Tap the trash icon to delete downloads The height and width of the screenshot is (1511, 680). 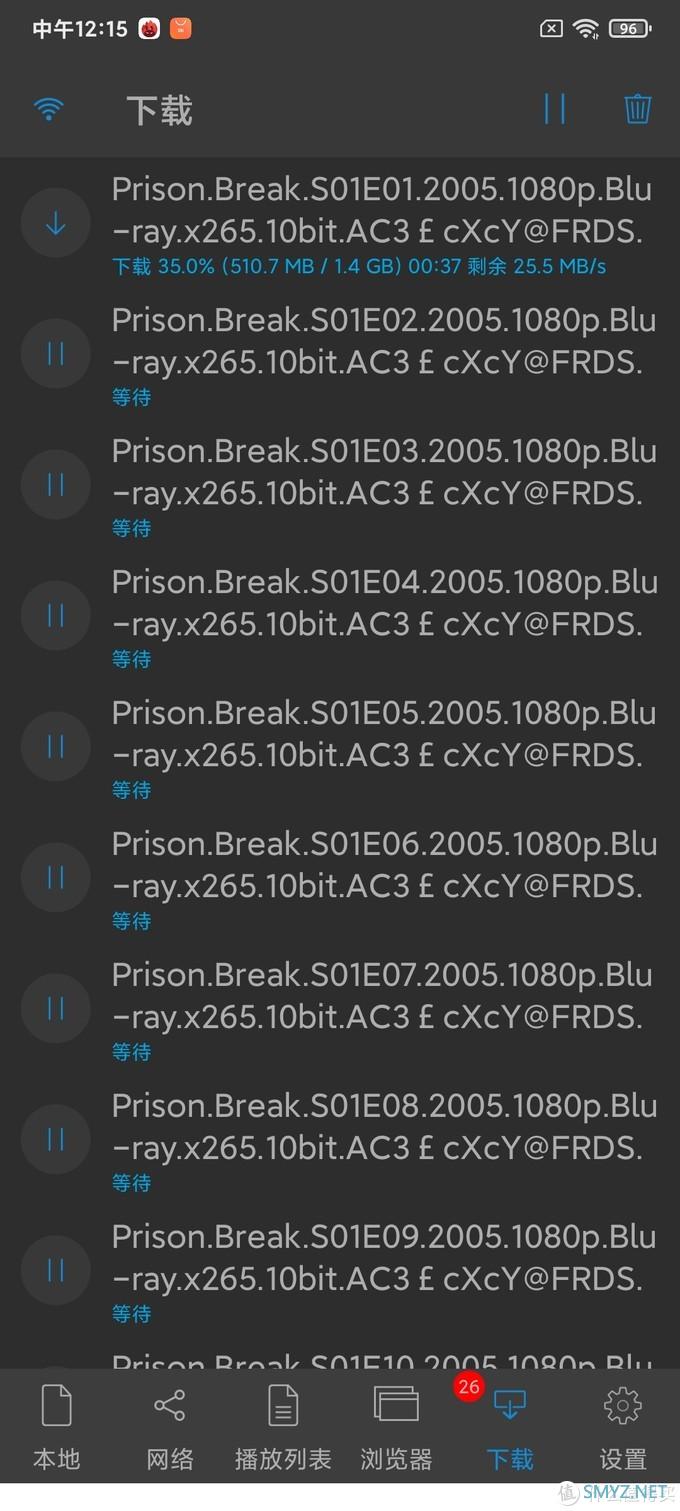637,109
